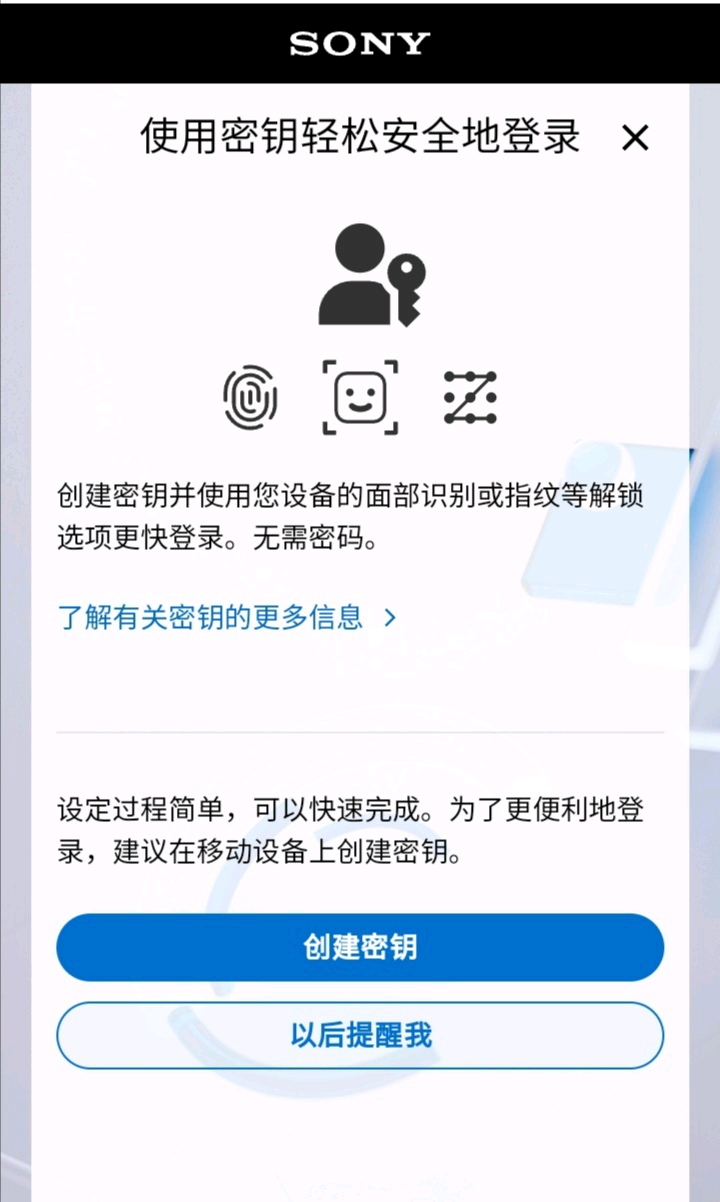Close the passkey login dialog

635,138
